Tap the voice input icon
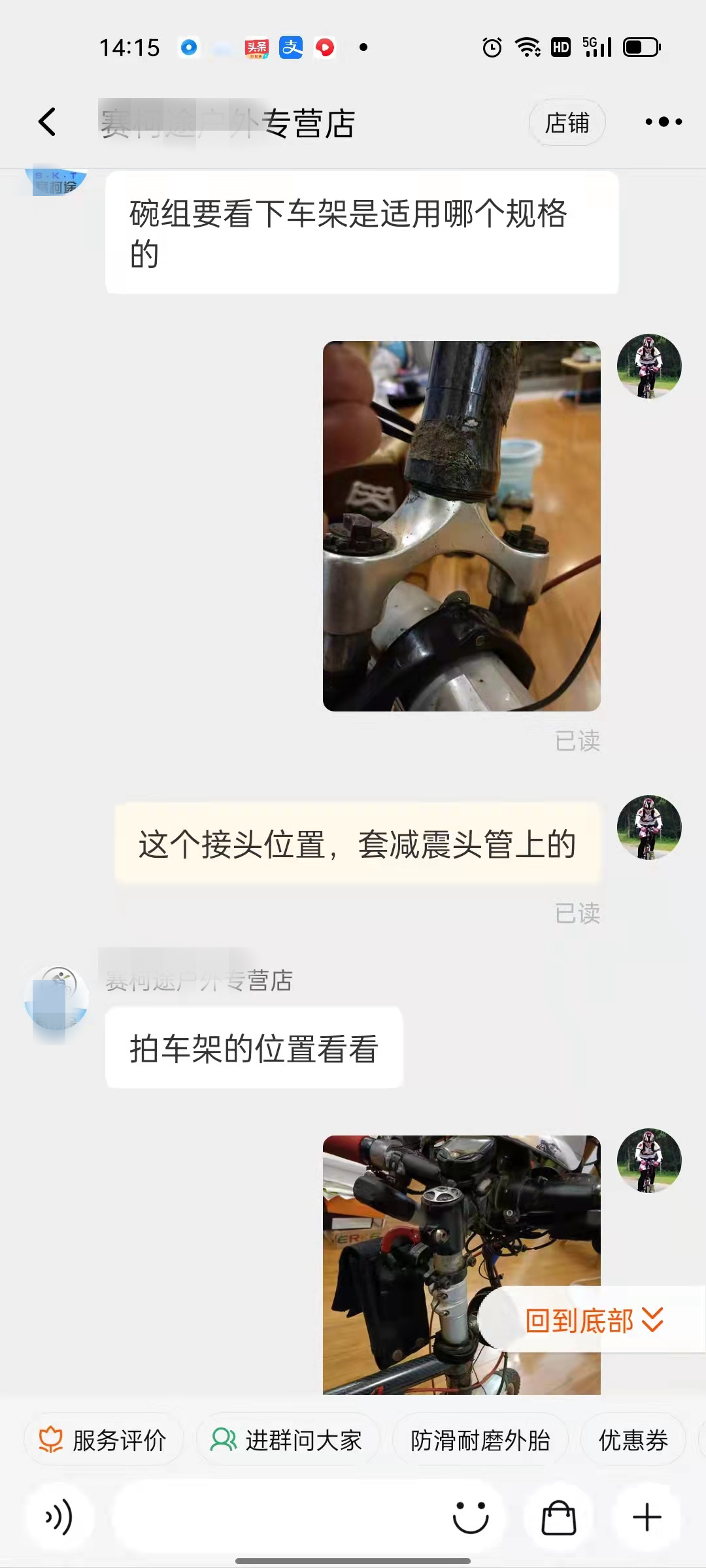The width and height of the screenshot is (706, 1568). coord(58,1518)
